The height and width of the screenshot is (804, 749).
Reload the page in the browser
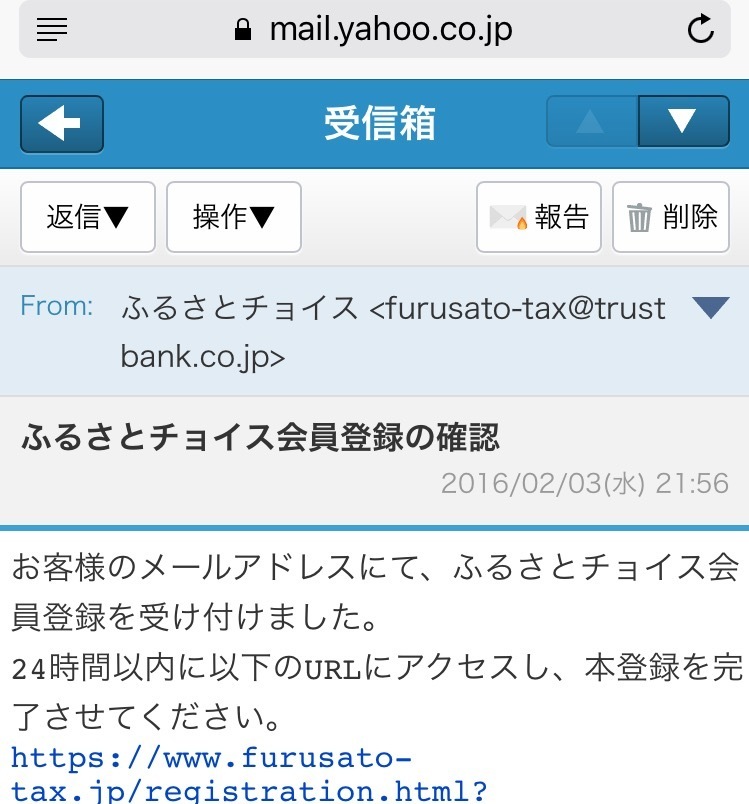coord(701,29)
